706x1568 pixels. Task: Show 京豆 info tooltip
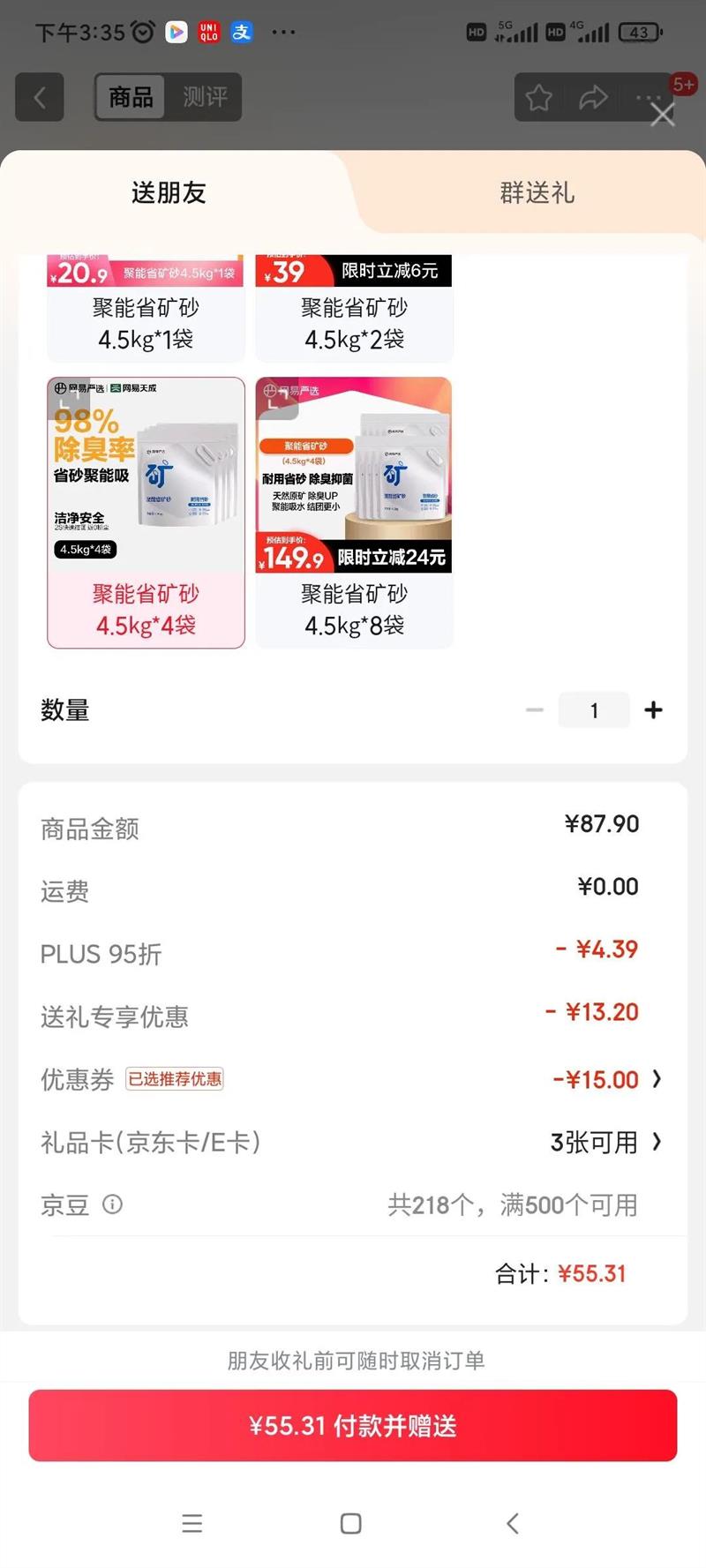(112, 1204)
